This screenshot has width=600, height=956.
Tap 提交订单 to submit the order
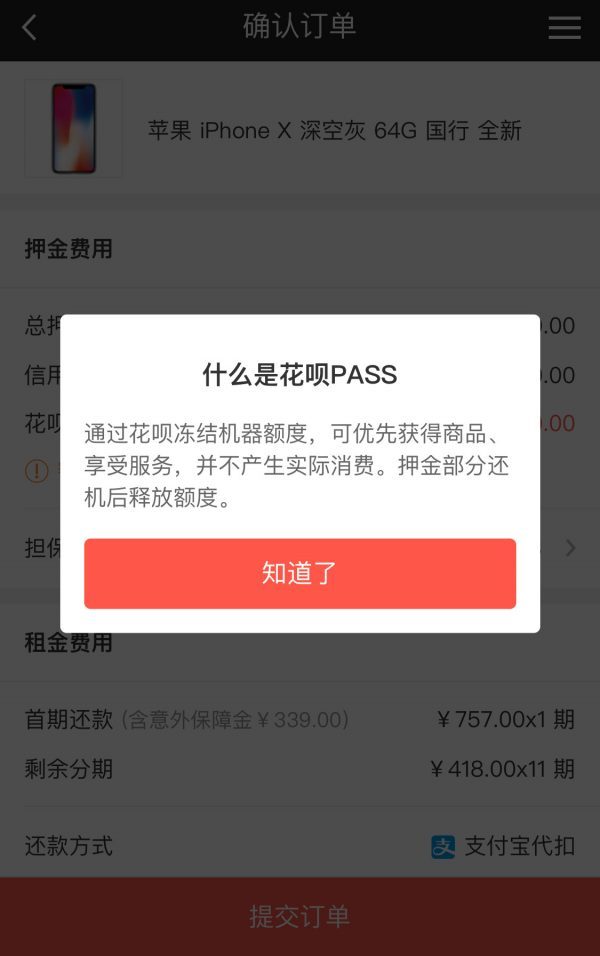tap(299, 916)
